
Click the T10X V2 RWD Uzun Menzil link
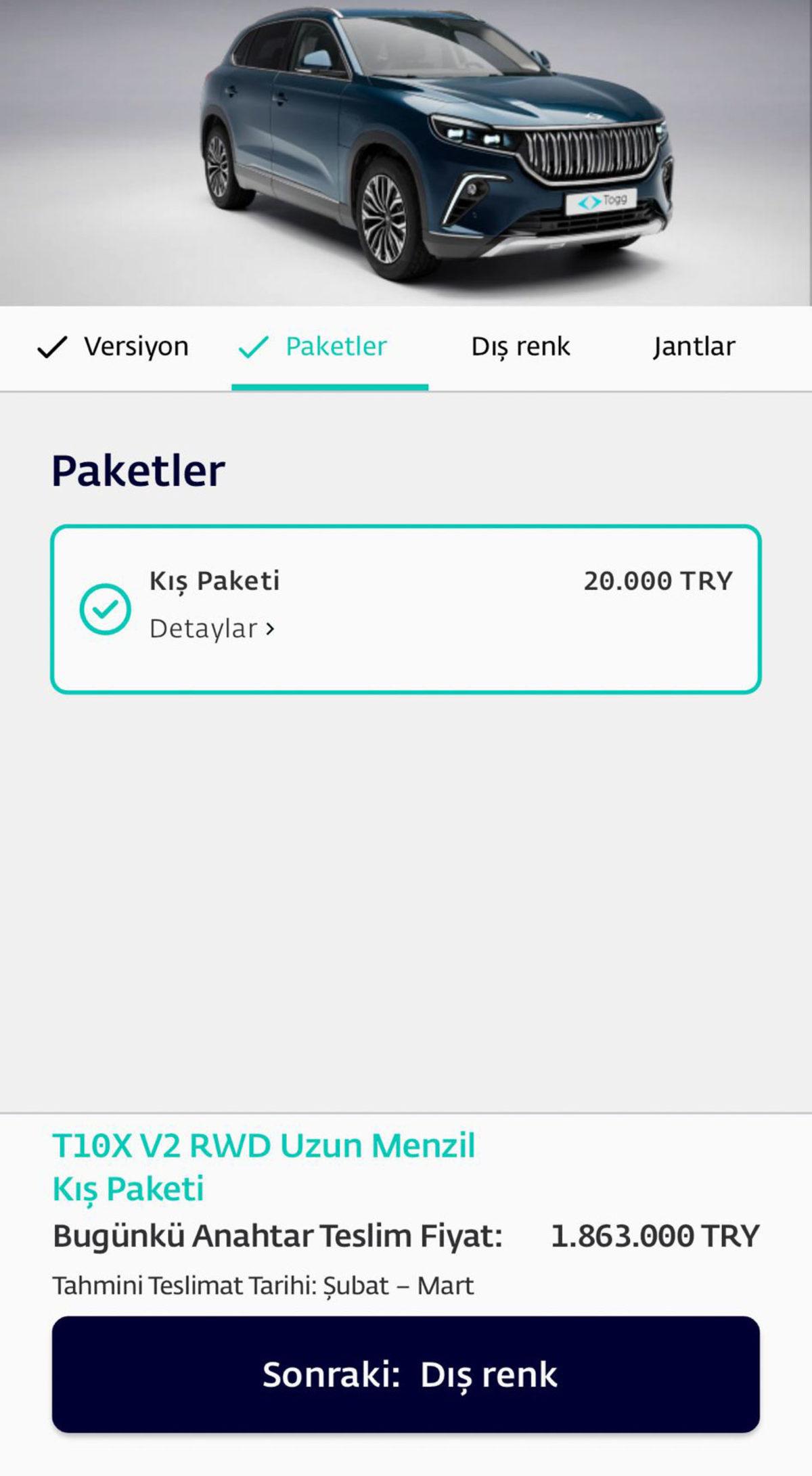(x=265, y=1143)
